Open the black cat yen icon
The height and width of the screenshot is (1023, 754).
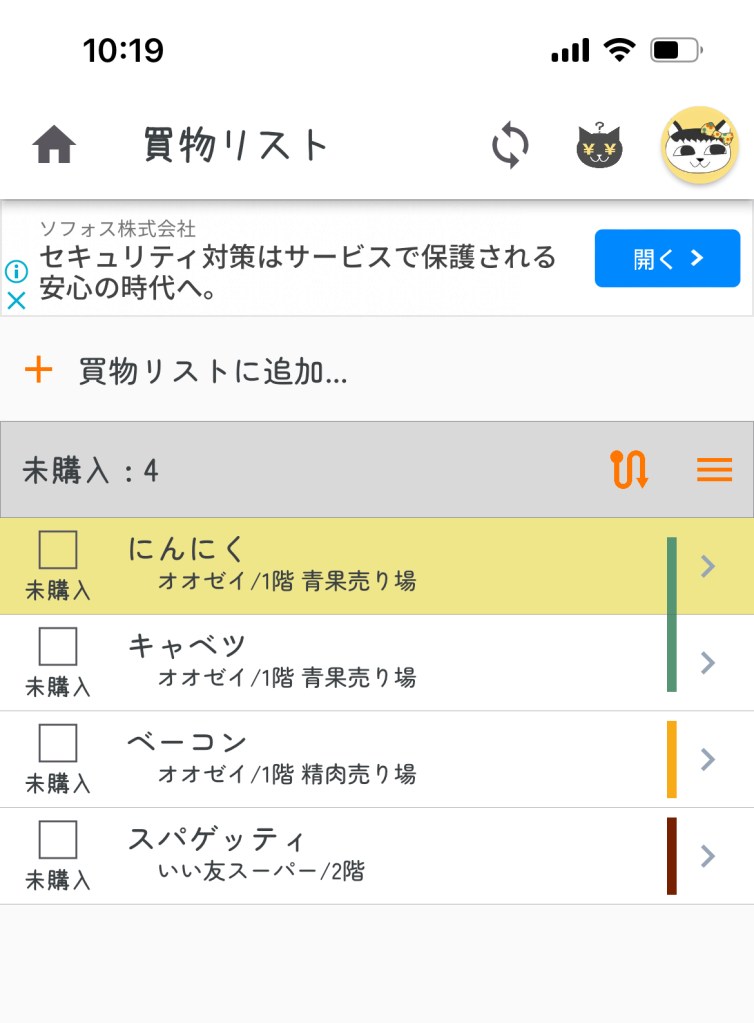[600, 147]
